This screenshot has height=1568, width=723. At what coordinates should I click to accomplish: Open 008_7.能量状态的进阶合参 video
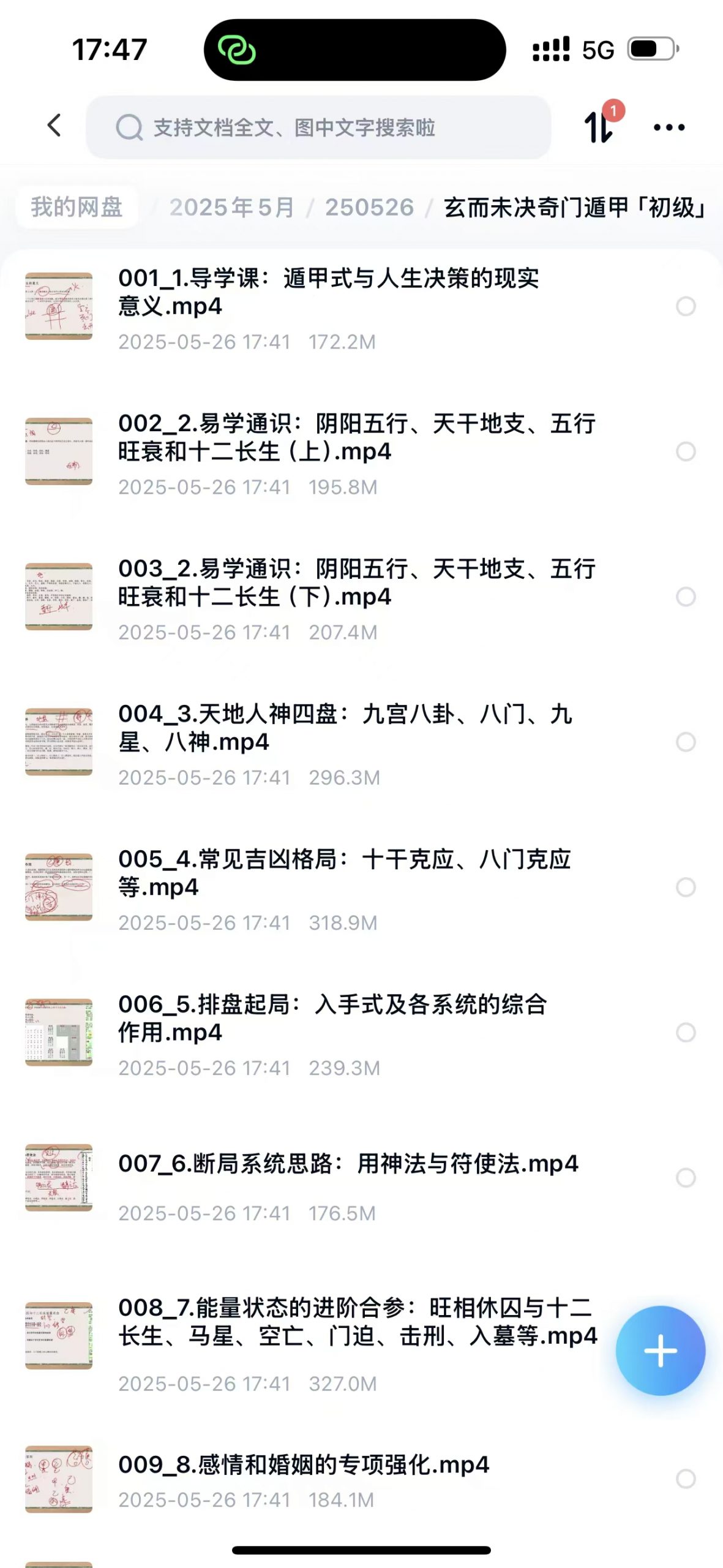356,1322
